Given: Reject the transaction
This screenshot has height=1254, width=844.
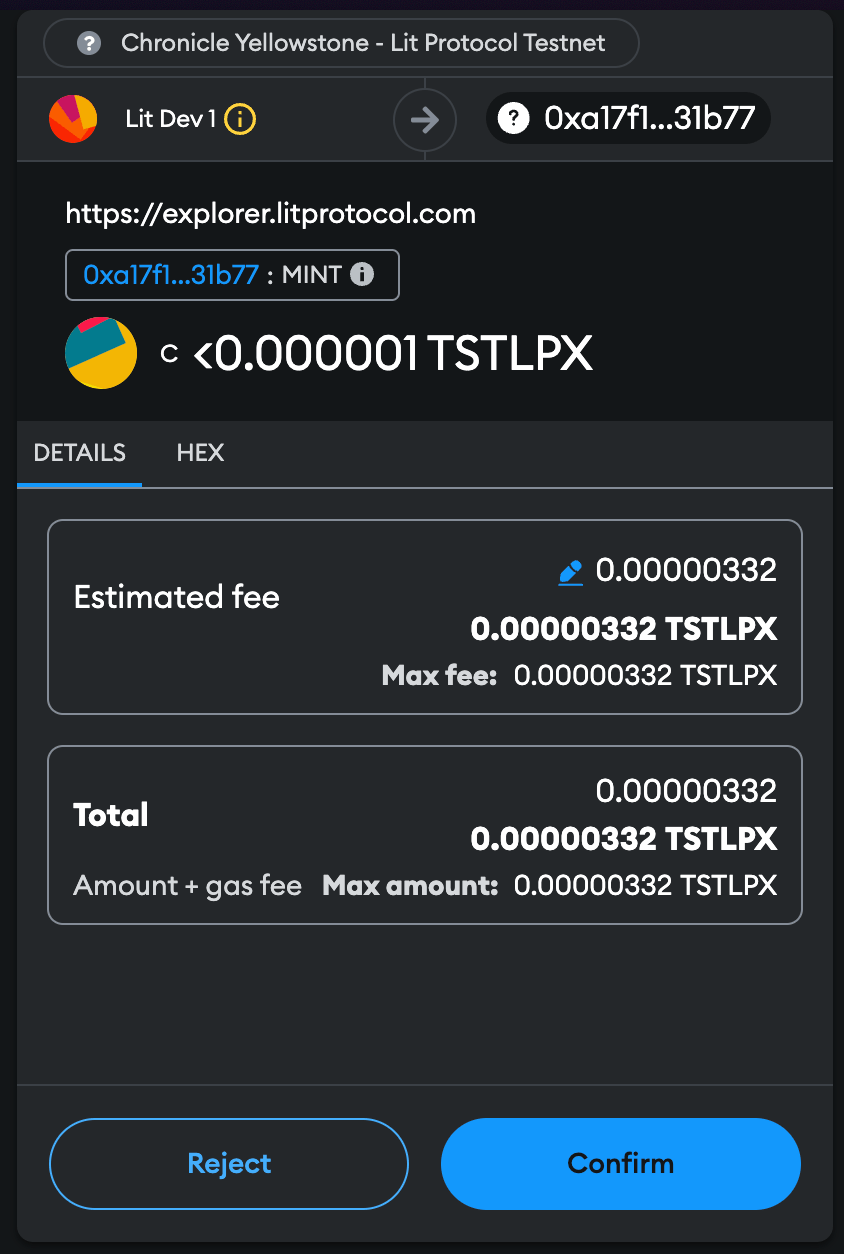Looking at the screenshot, I should (229, 1164).
